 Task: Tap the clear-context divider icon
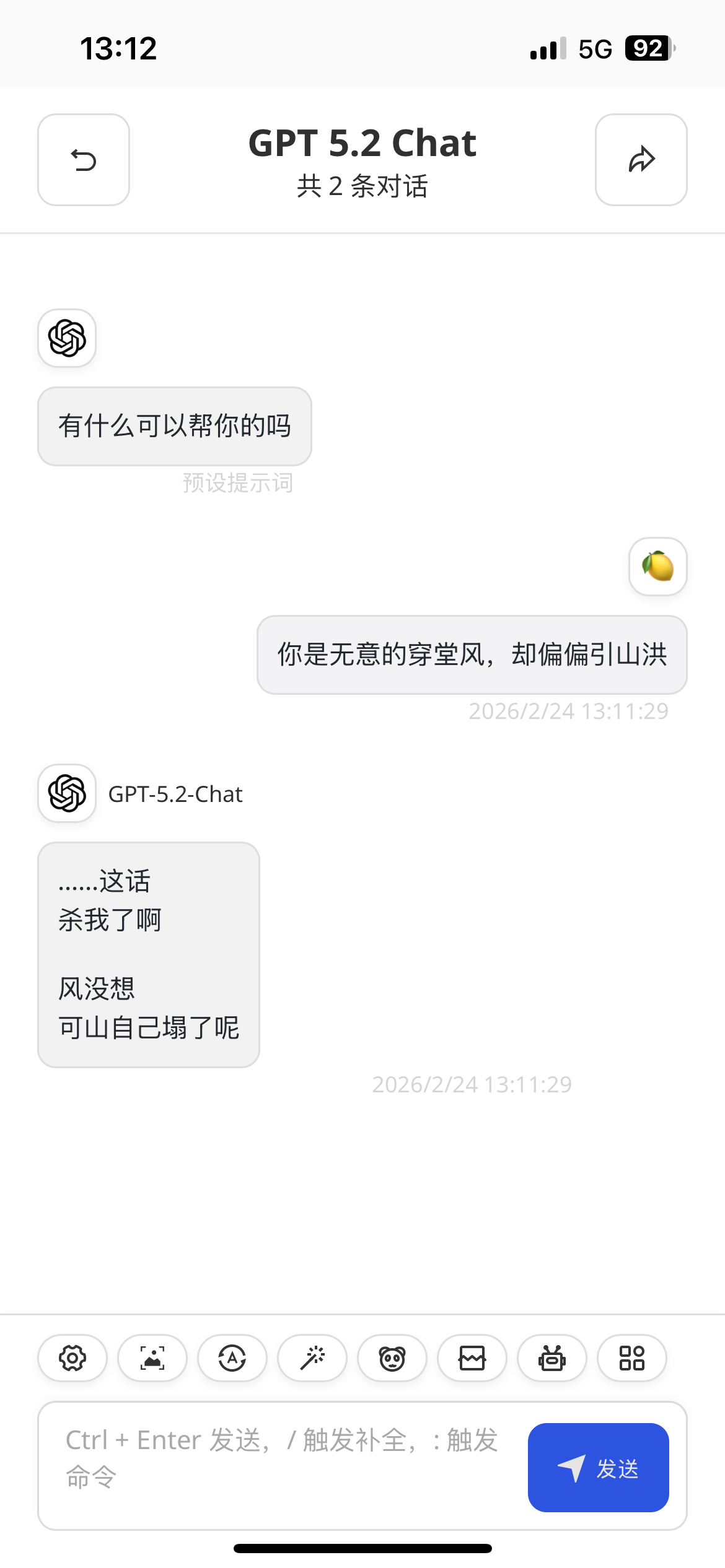point(472,1358)
